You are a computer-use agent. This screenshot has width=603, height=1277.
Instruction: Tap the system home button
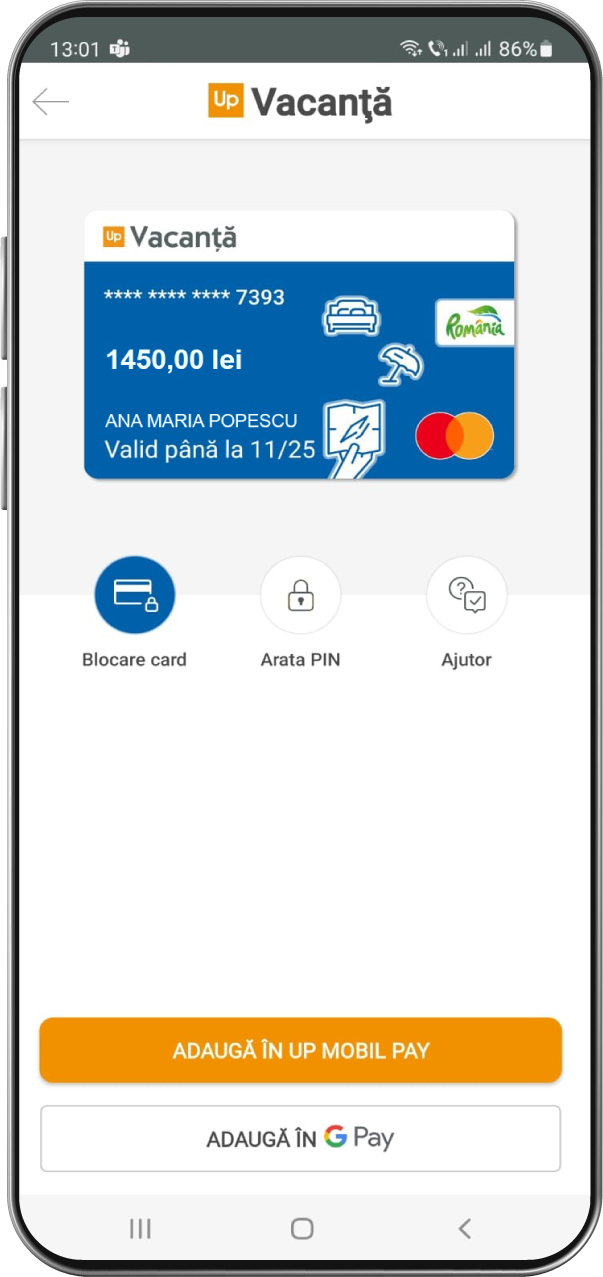[301, 1229]
